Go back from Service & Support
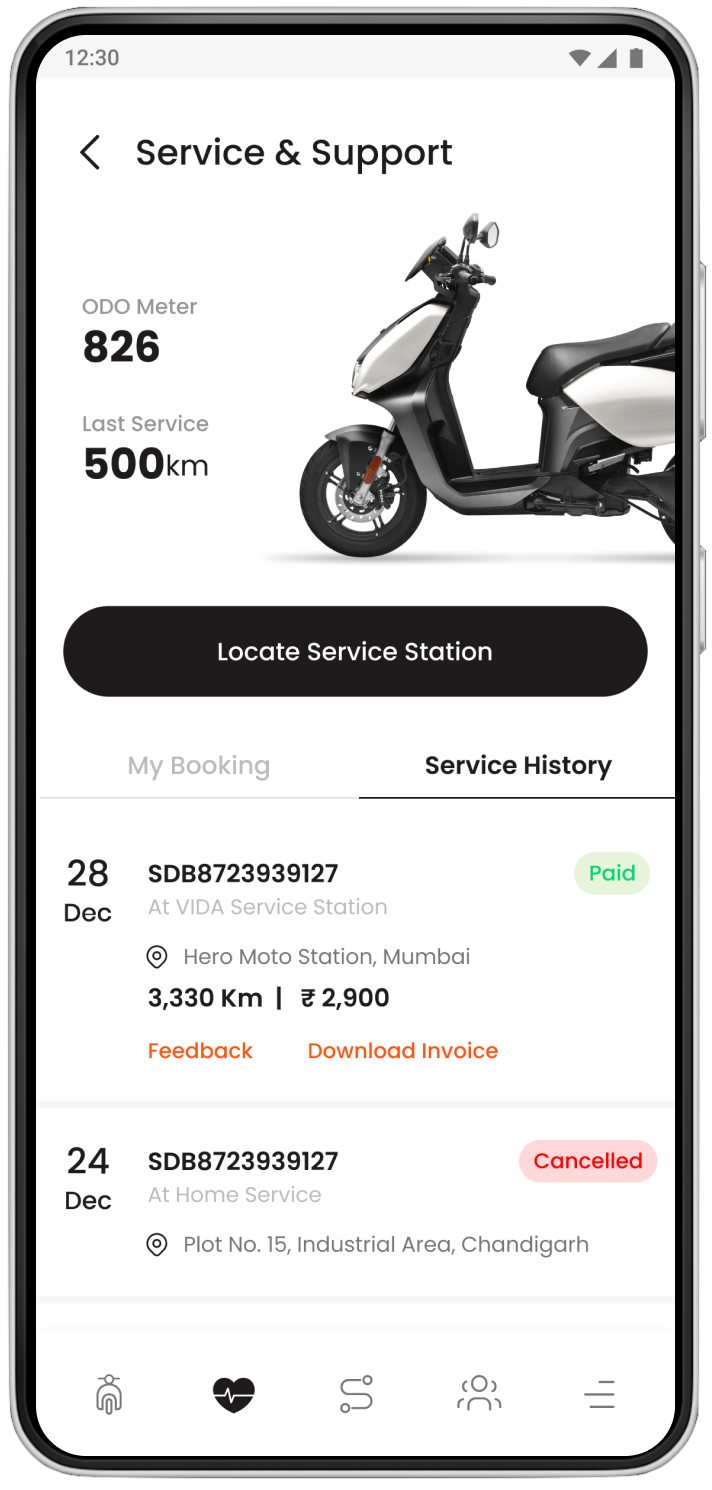The height and width of the screenshot is (1490, 712). click(x=90, y=153)
